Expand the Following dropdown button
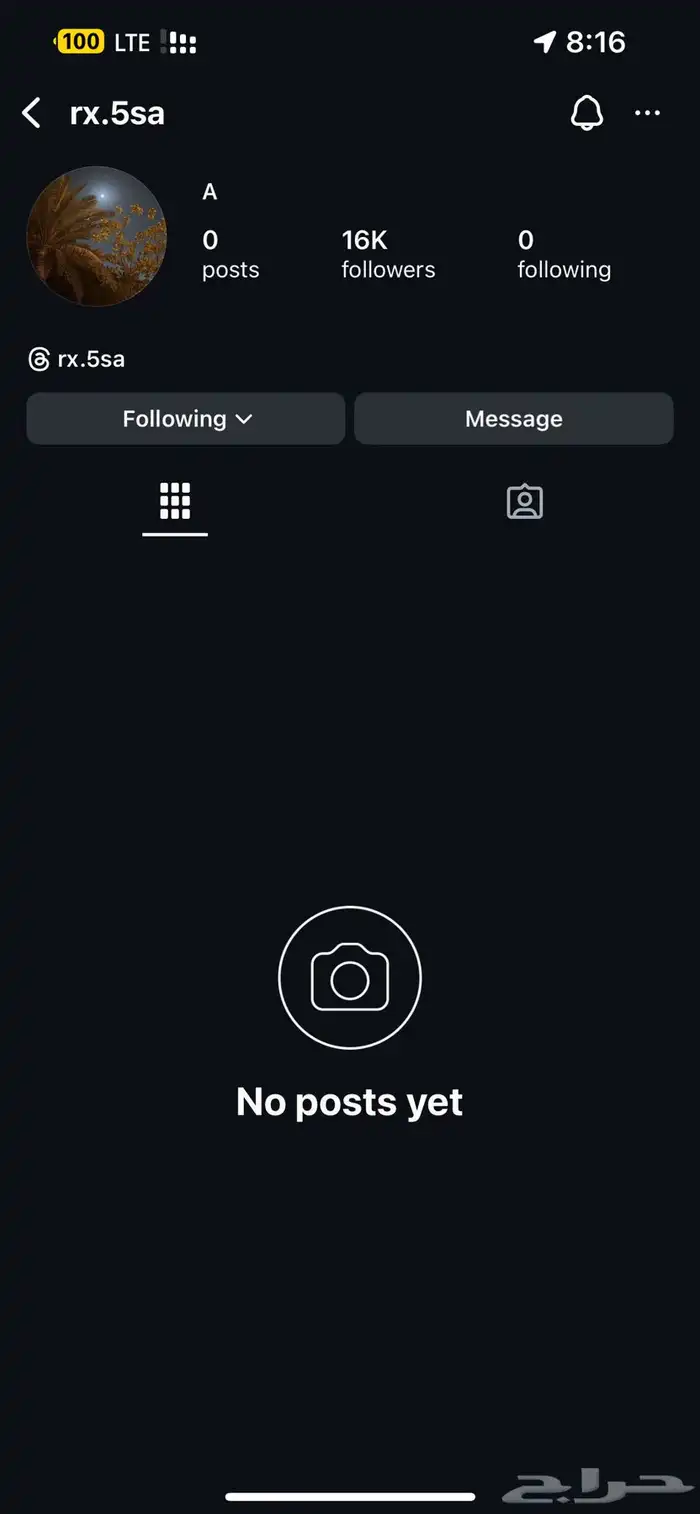This screenshot has width=700, height=1514. coord(186,419)
